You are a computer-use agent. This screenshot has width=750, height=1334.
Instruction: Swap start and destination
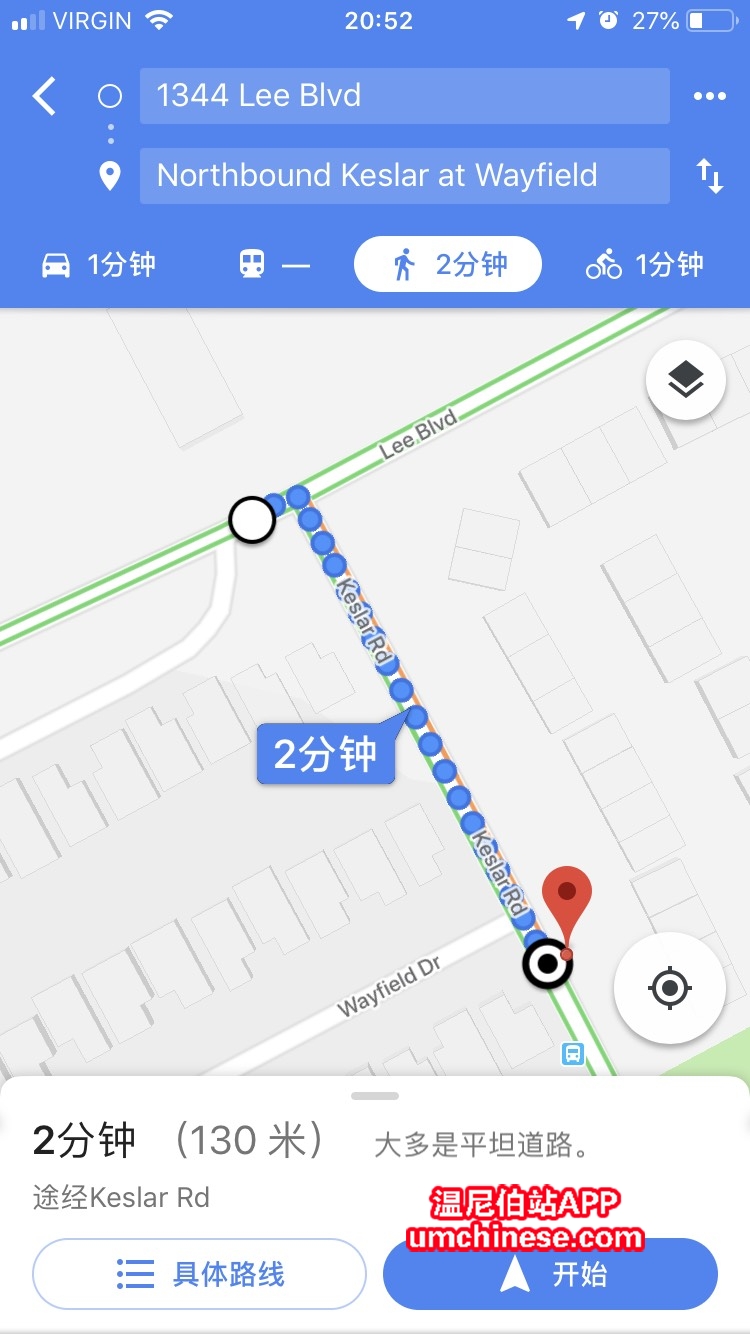[x=709, y=176]
